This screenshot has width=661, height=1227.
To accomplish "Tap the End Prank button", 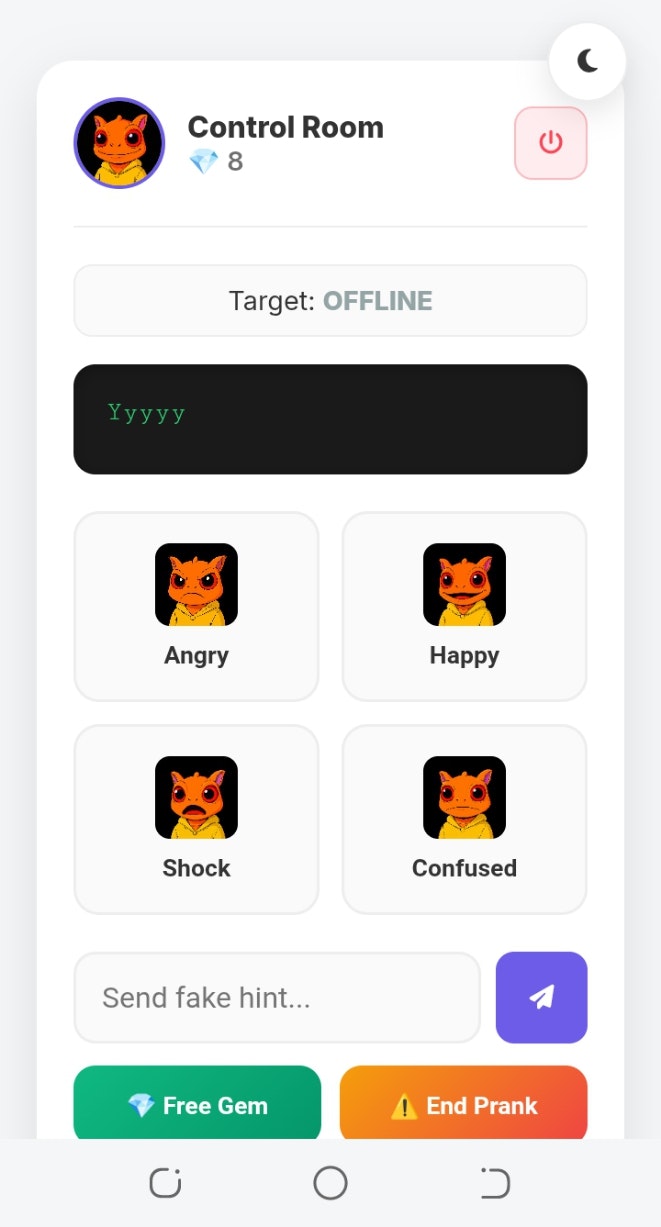I will (x=463, y=1104).
